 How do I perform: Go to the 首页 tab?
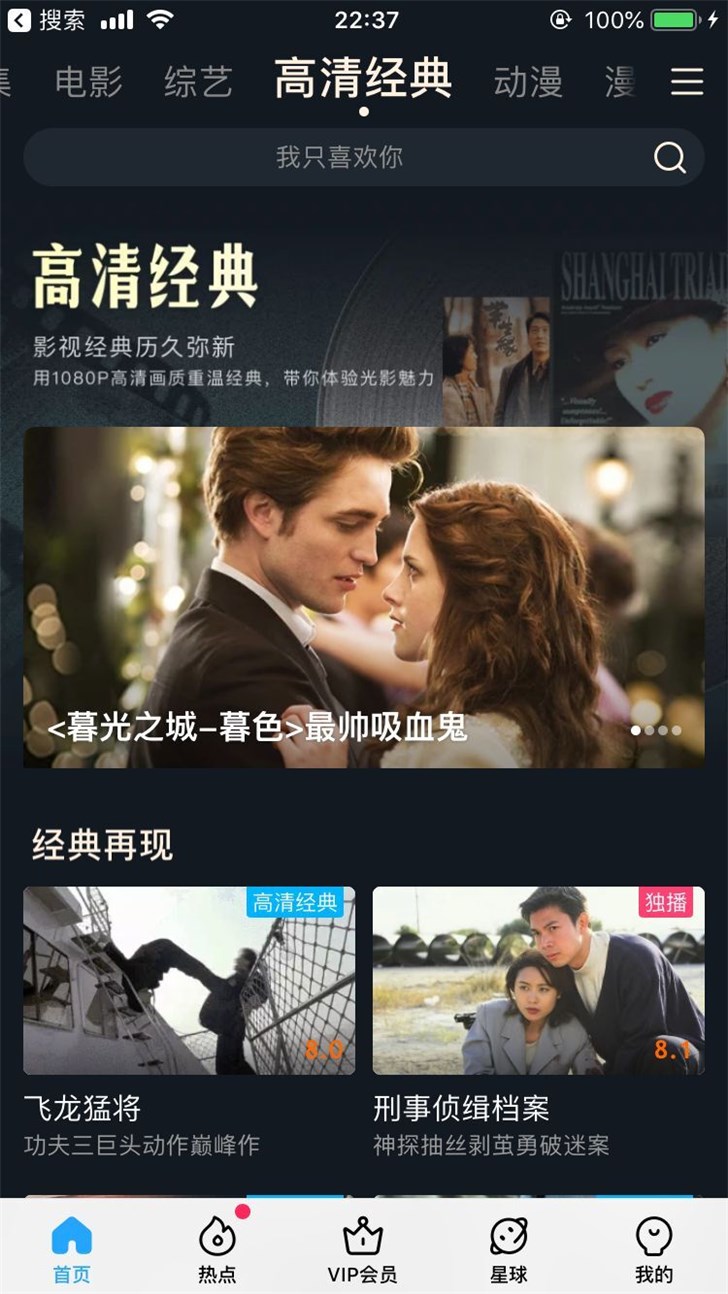72,1250
